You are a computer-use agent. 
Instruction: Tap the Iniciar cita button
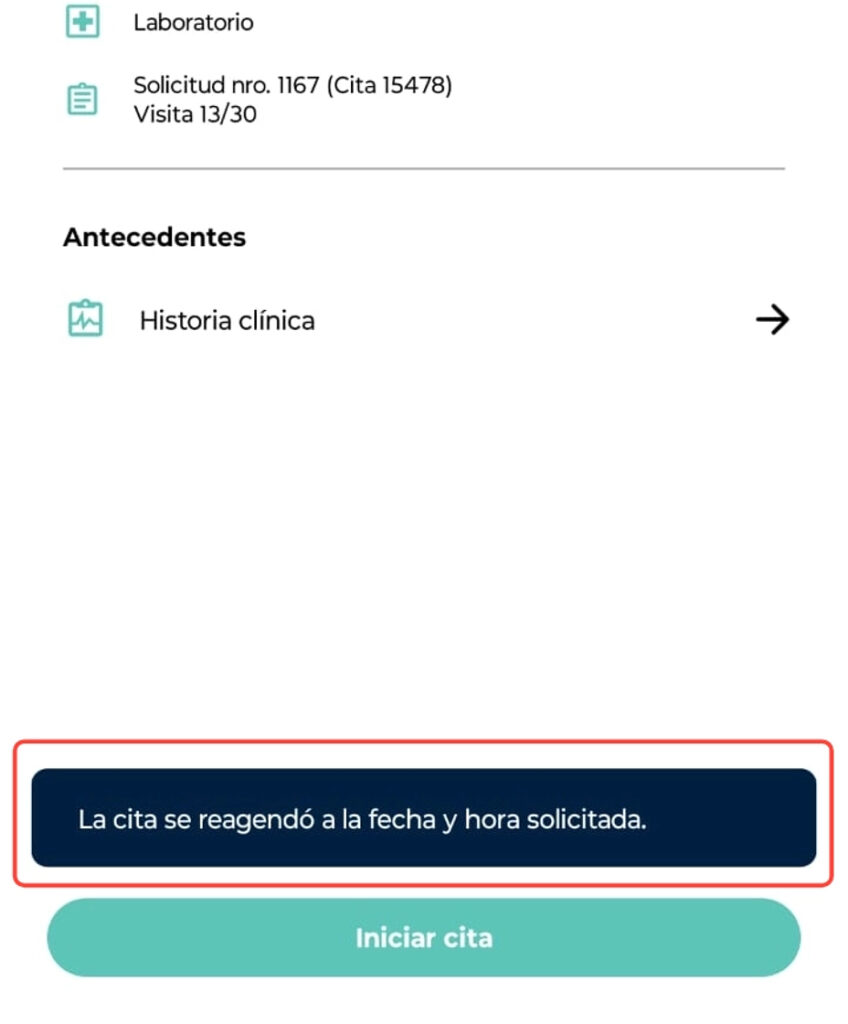424,938
